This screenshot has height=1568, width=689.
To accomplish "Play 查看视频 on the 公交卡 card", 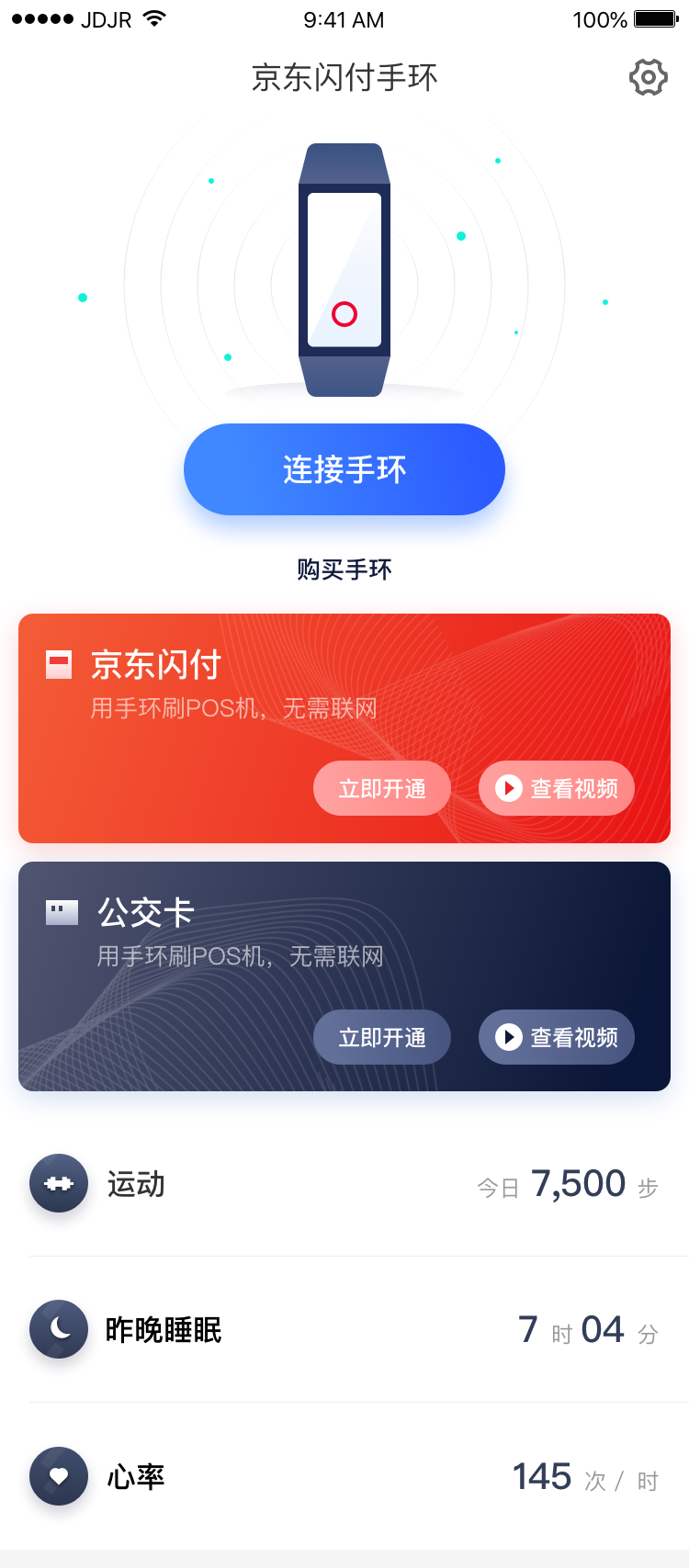I will click(557, 1037).
